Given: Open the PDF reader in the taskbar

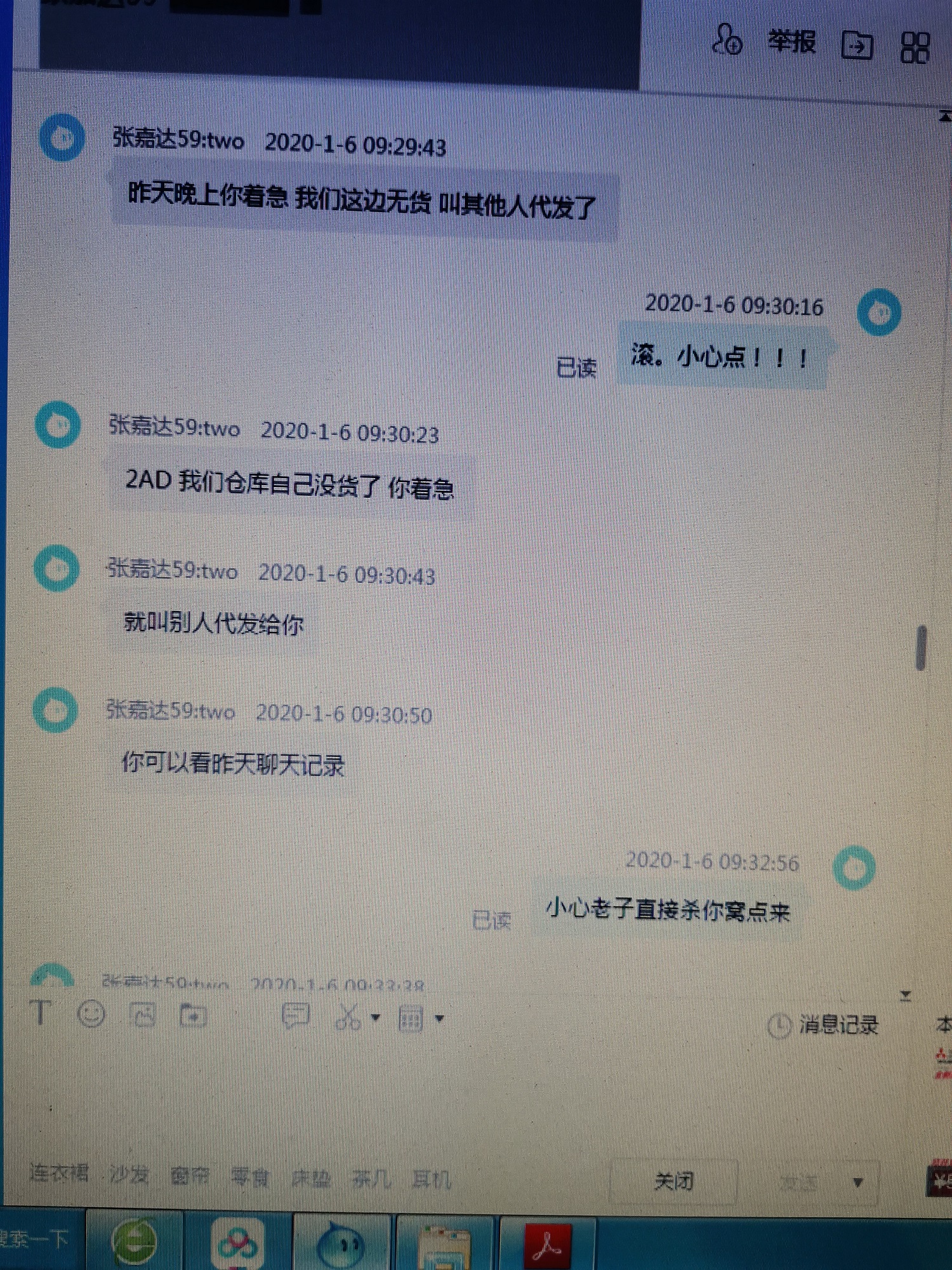Looking at the screenshot, I should [x=547, y=1245].
